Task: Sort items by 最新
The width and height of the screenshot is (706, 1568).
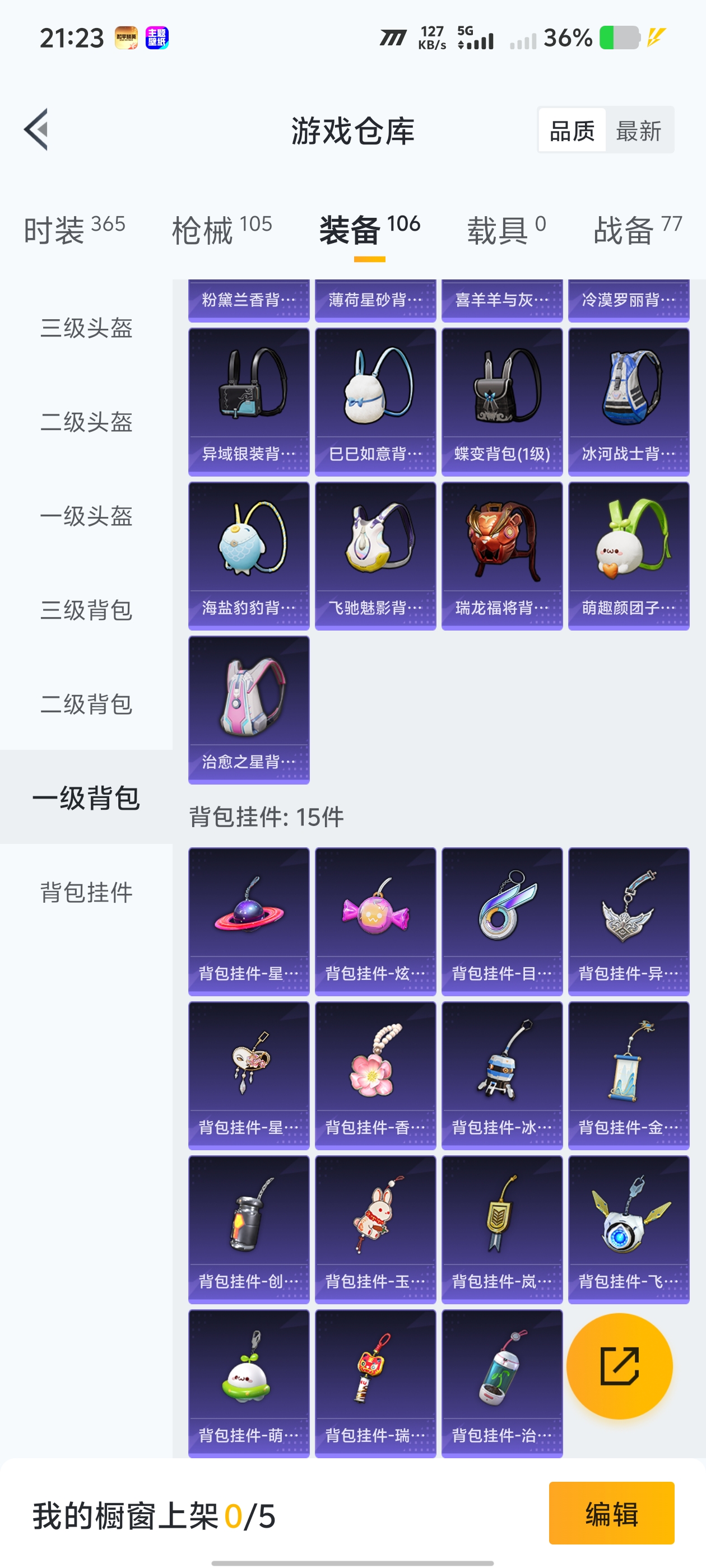Action: [x=638, y=130]
